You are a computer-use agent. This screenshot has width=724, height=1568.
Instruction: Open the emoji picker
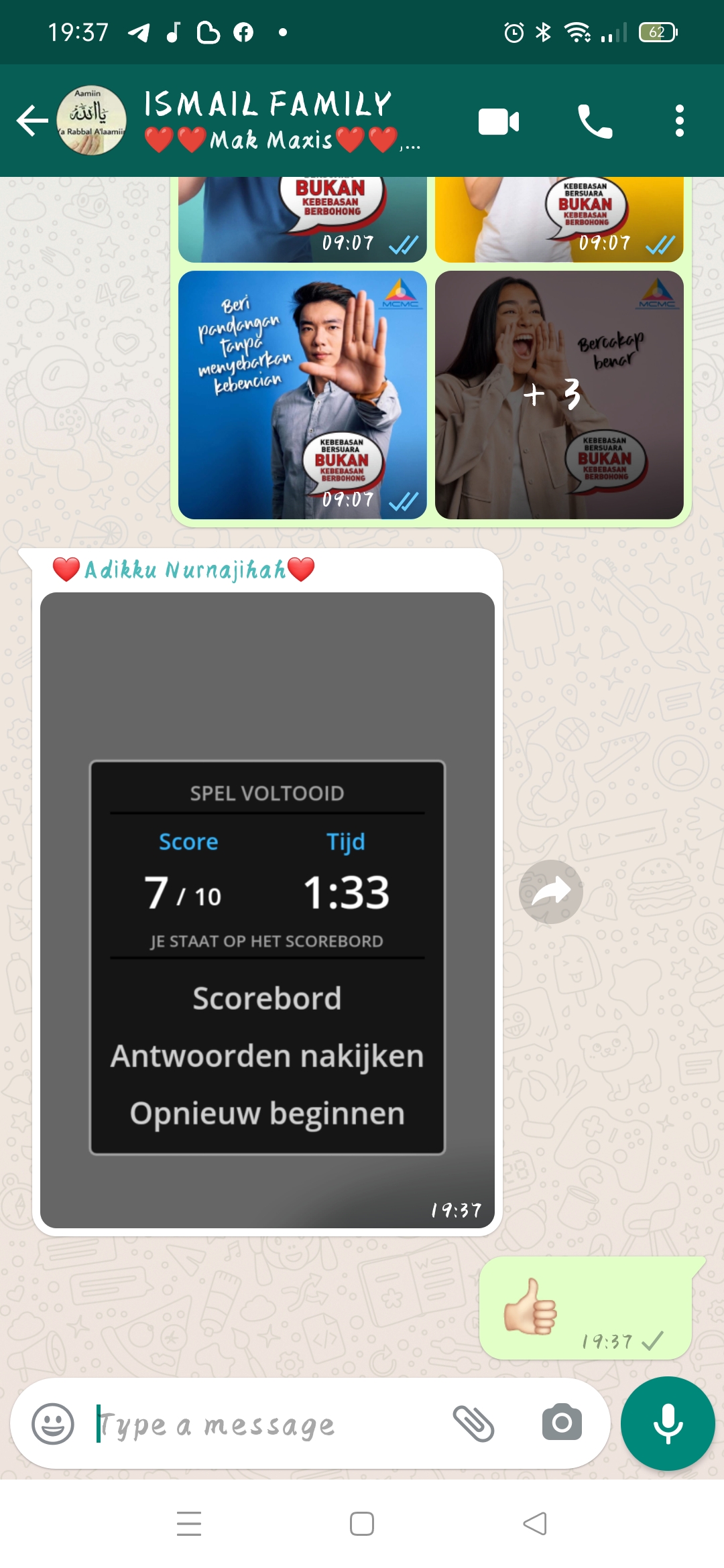point(53,1424)
